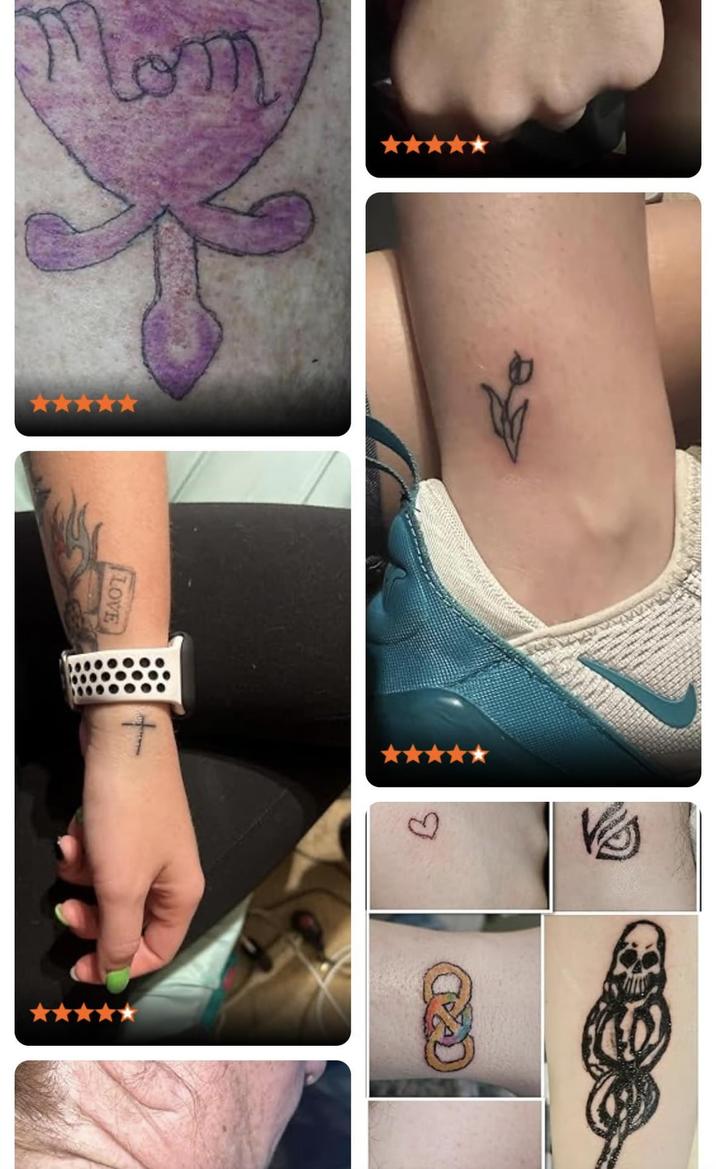Open the fist tattoo review photo
Viewport: 716px width, 1169px height.
coord(533,80)
